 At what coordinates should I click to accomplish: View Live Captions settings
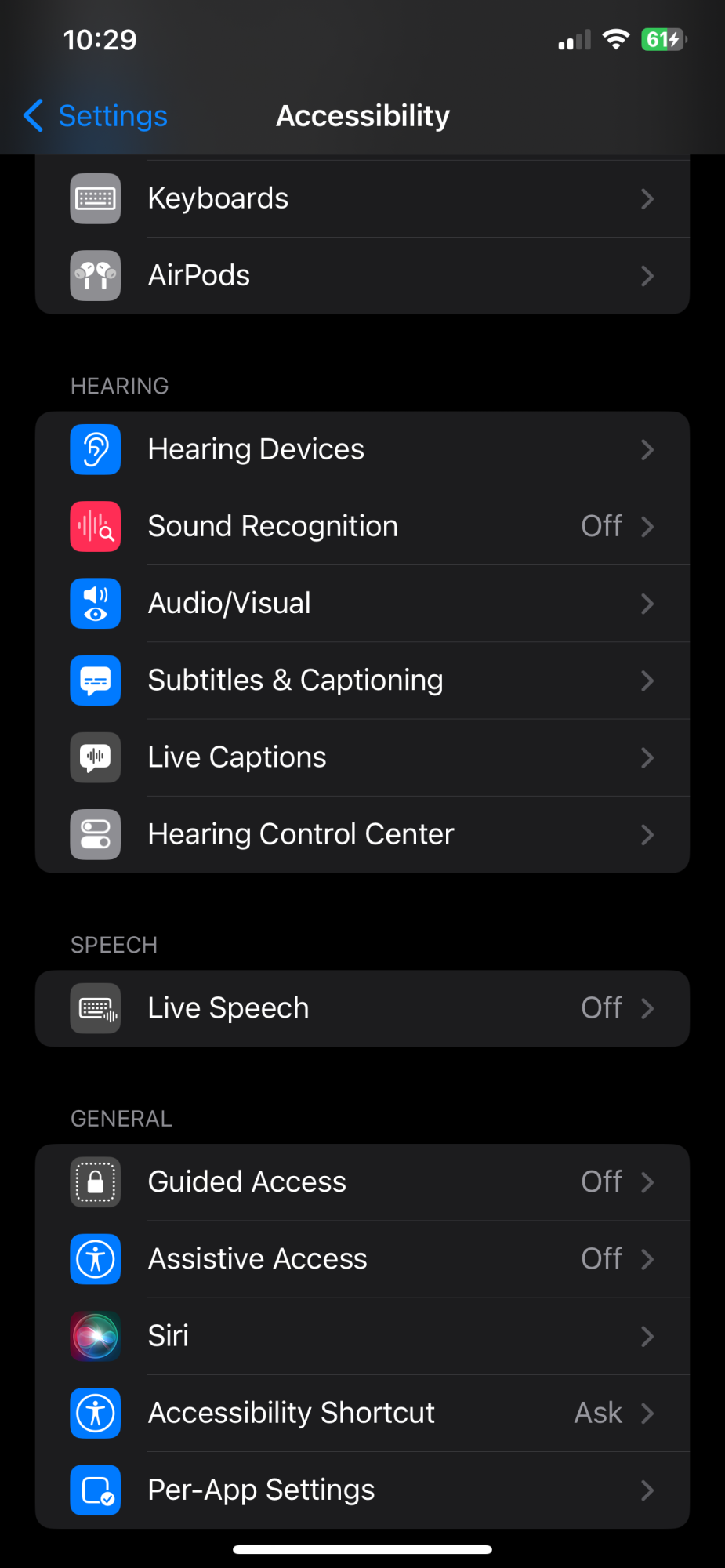click(x=362, y=757)
